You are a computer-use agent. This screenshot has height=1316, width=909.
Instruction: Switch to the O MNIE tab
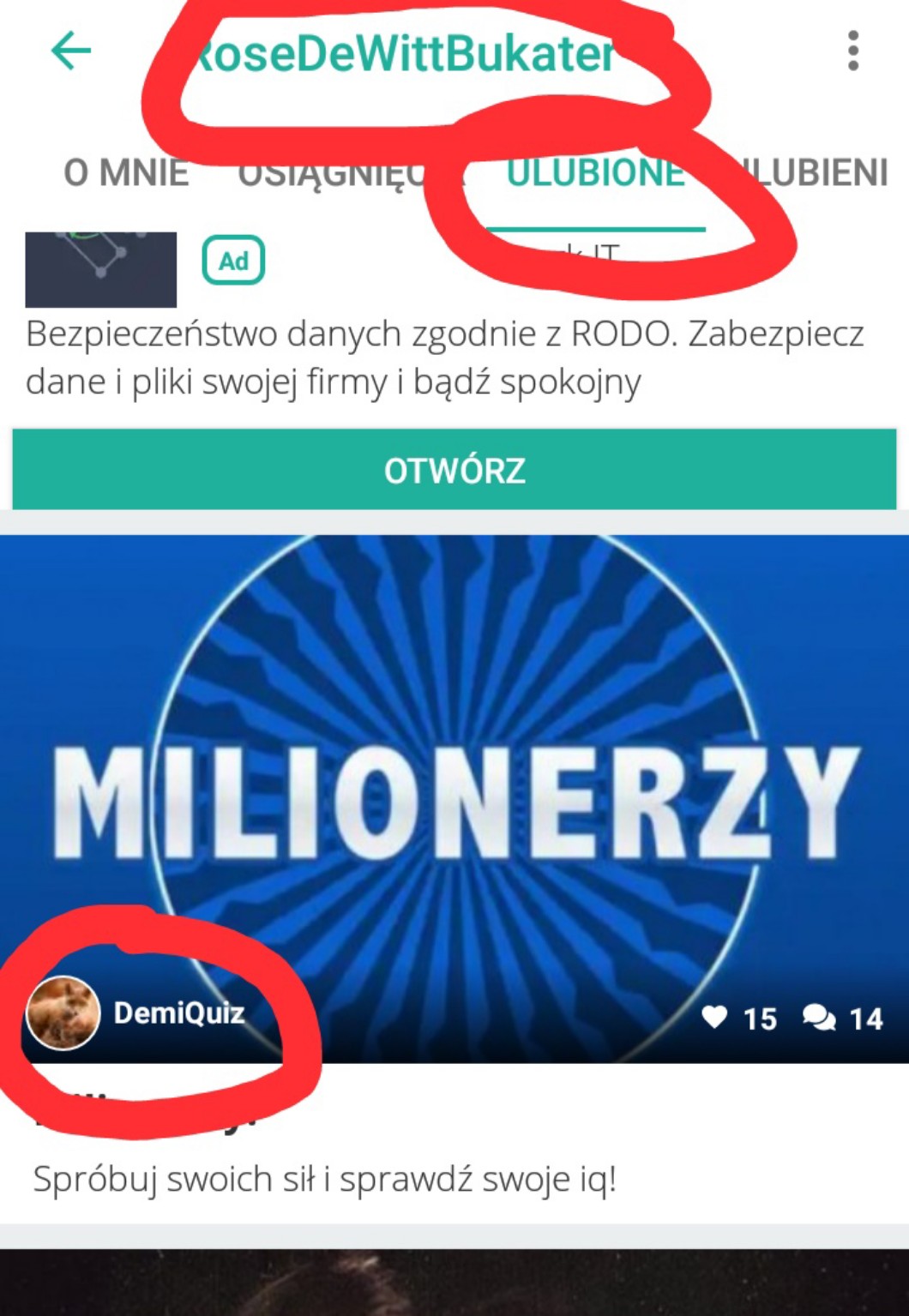click(126, 173)
